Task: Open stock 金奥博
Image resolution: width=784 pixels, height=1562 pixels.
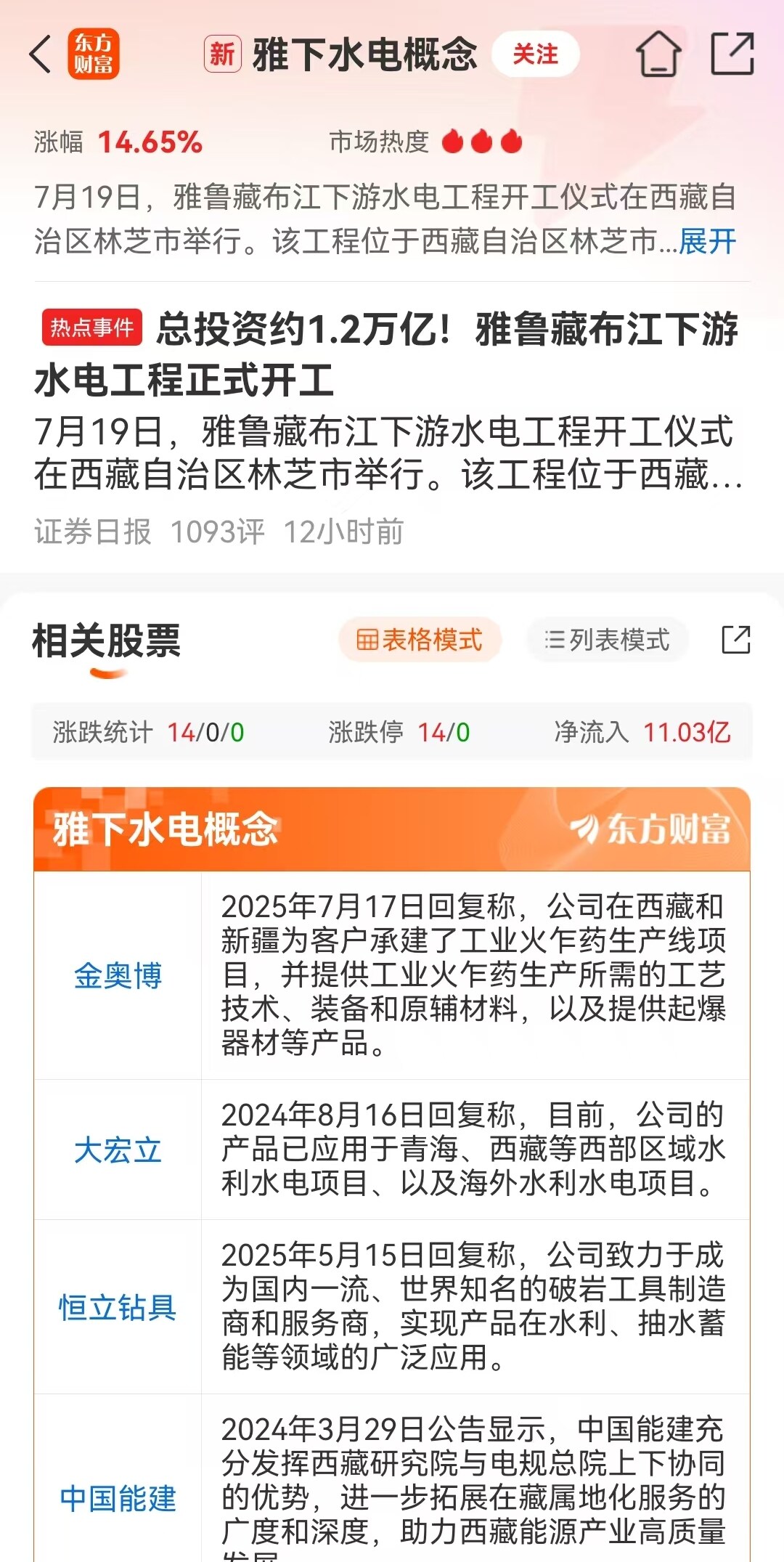Action: [118, 975]
